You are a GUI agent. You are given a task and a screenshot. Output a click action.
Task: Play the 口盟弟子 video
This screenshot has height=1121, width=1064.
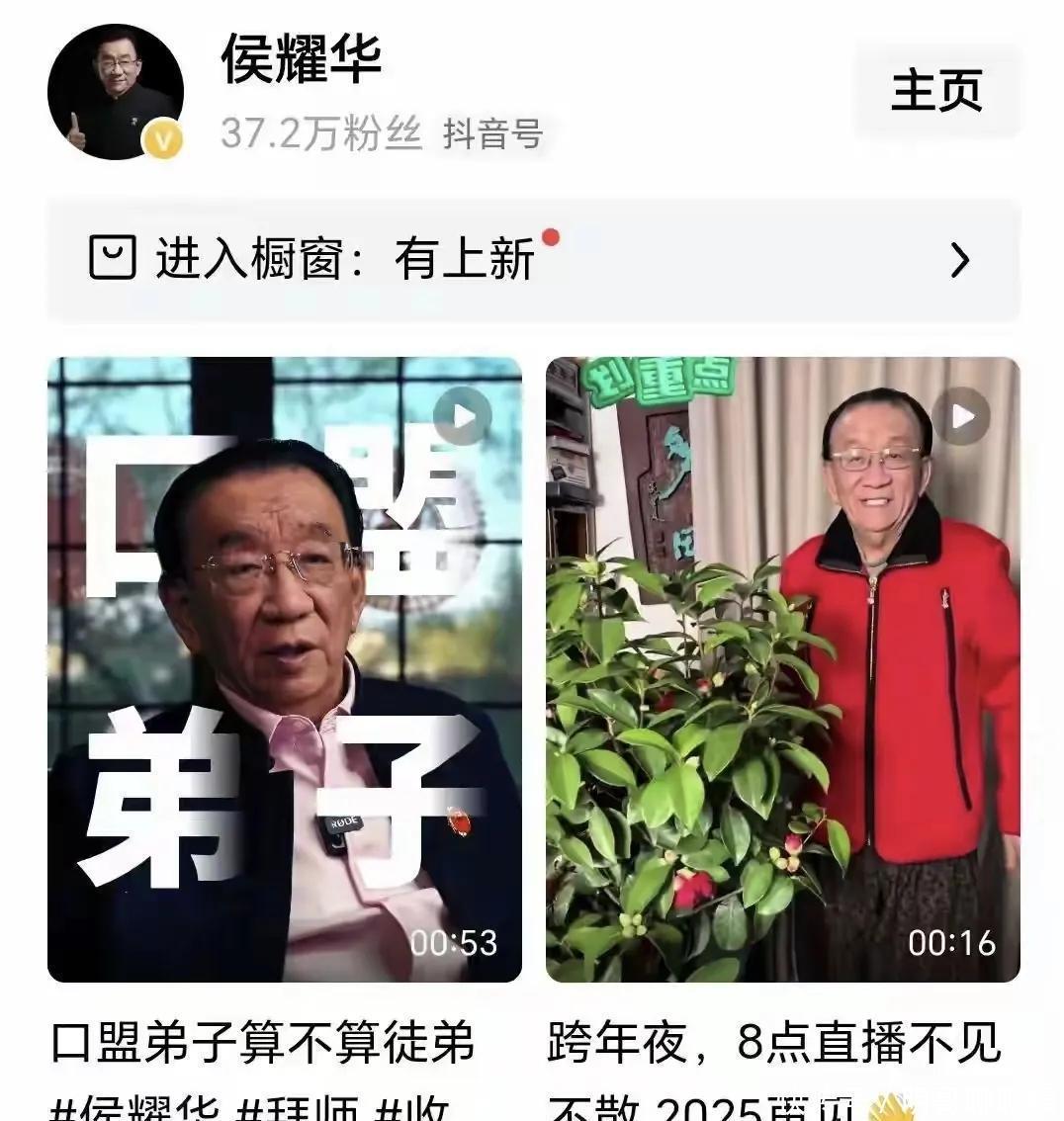285,668
